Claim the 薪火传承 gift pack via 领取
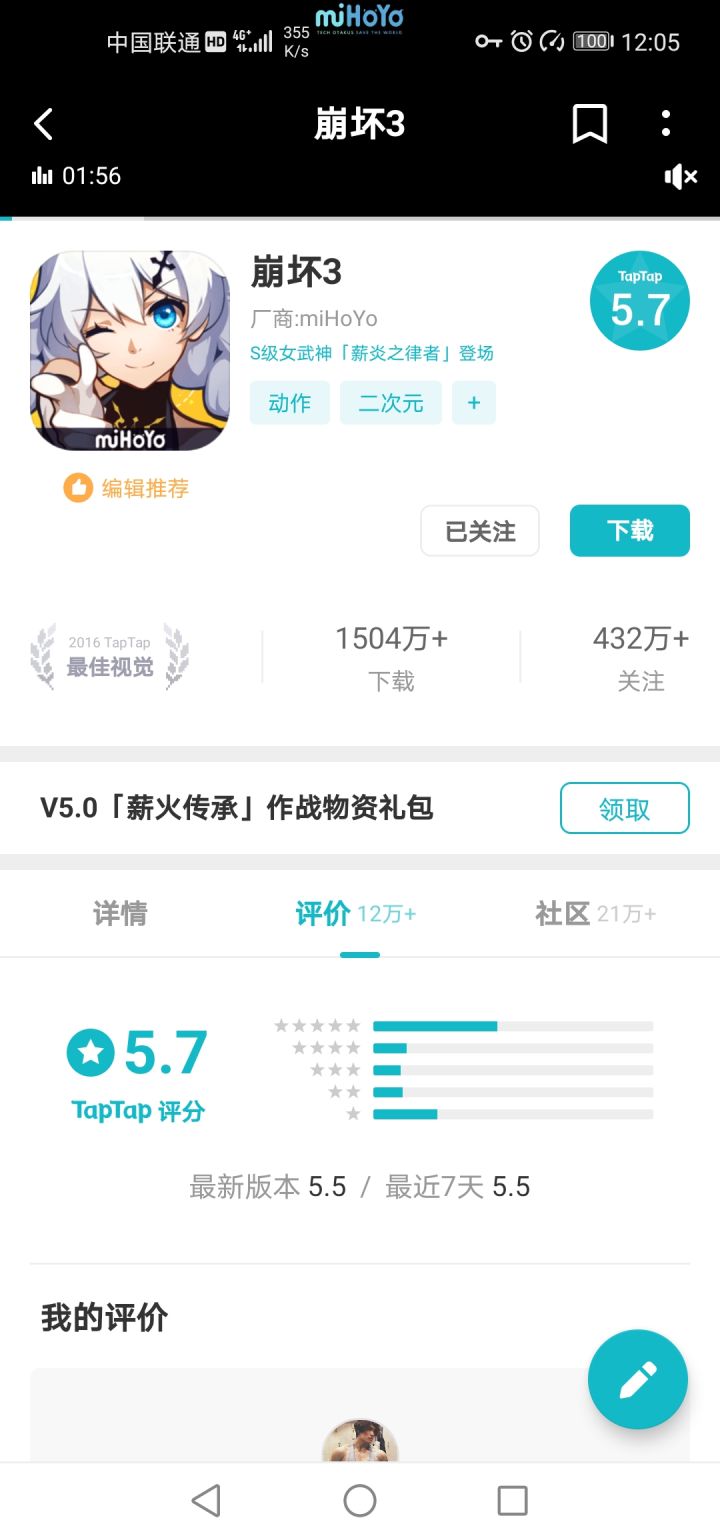720x1540 pixels. point(624,807)
